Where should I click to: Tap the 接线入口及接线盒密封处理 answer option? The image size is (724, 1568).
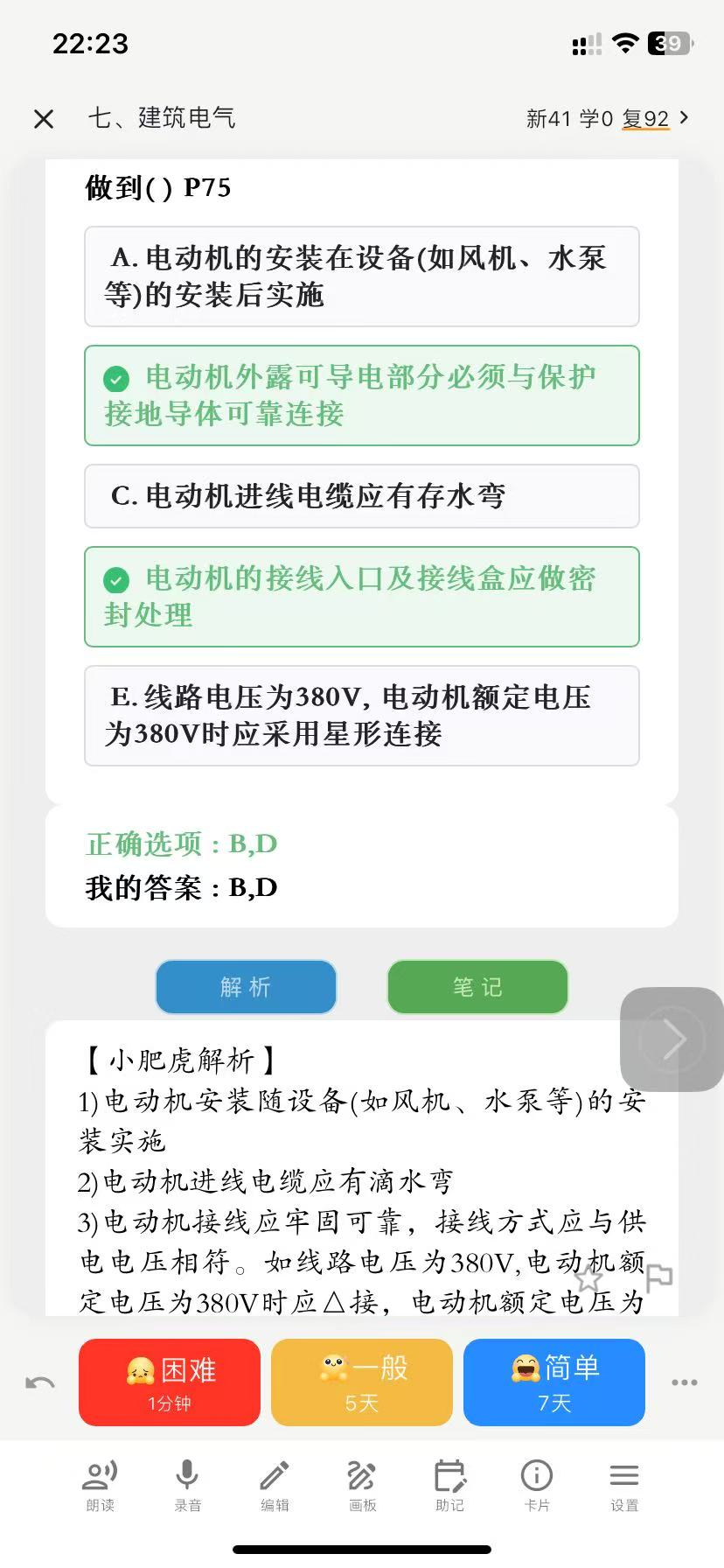click(x=362, y=597)
